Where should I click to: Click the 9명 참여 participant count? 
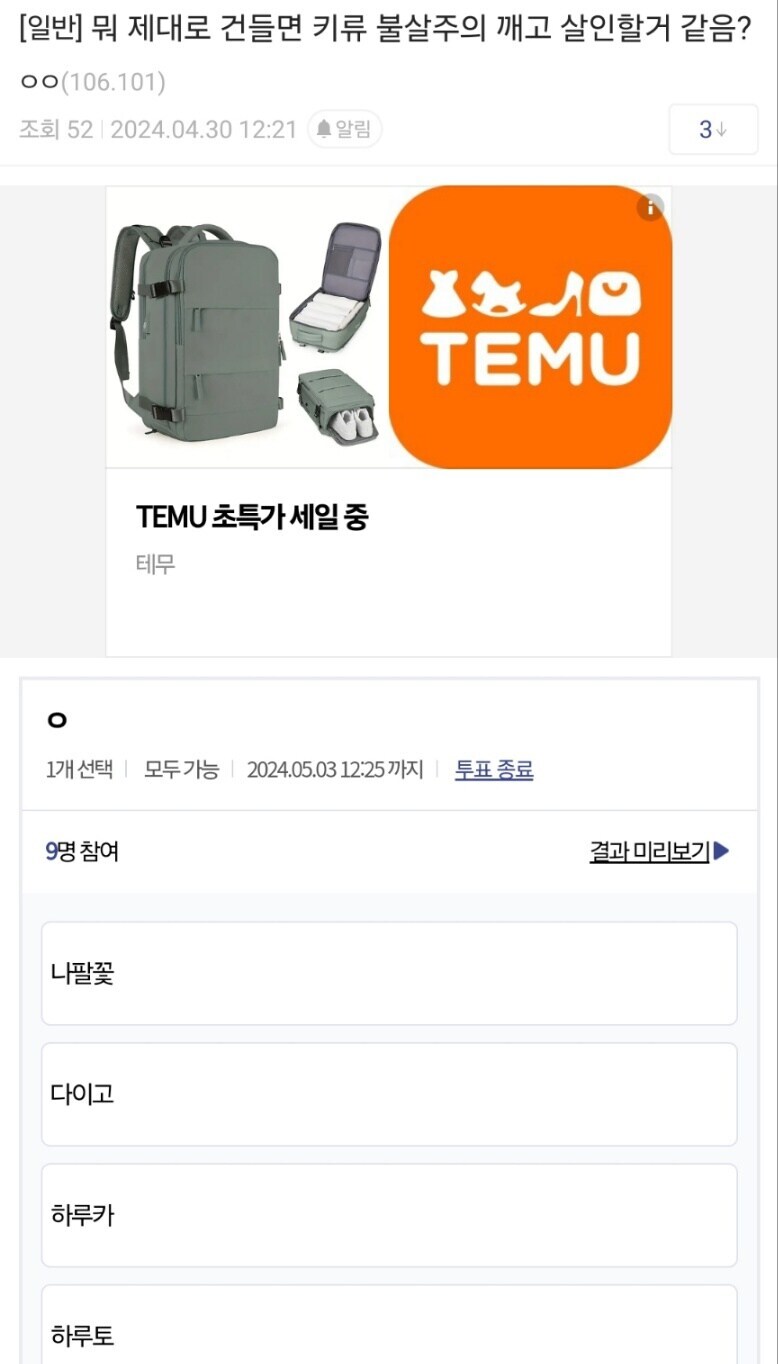coord(81,850)
